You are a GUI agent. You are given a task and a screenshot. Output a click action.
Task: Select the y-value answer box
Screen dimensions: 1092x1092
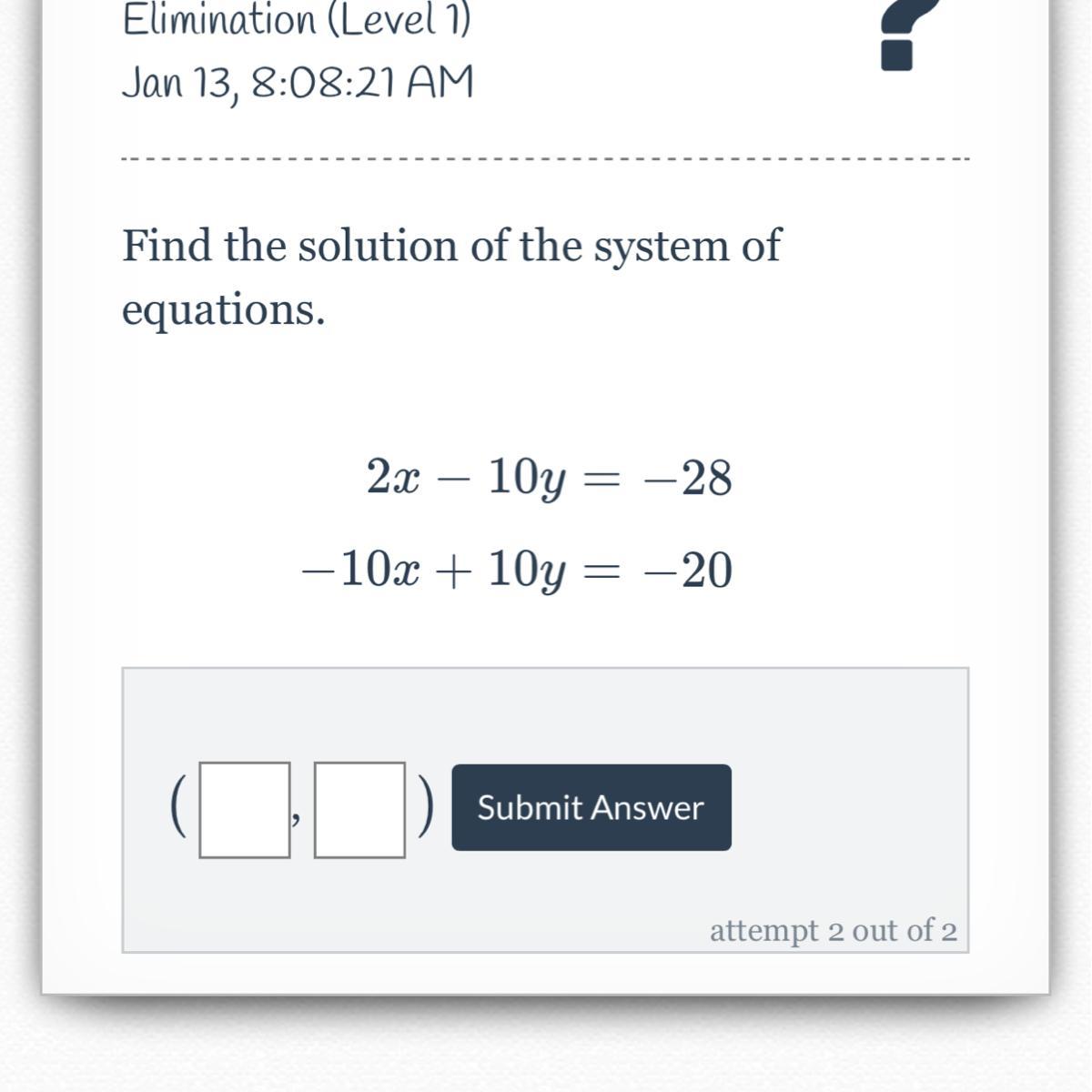tap(359, 810)
